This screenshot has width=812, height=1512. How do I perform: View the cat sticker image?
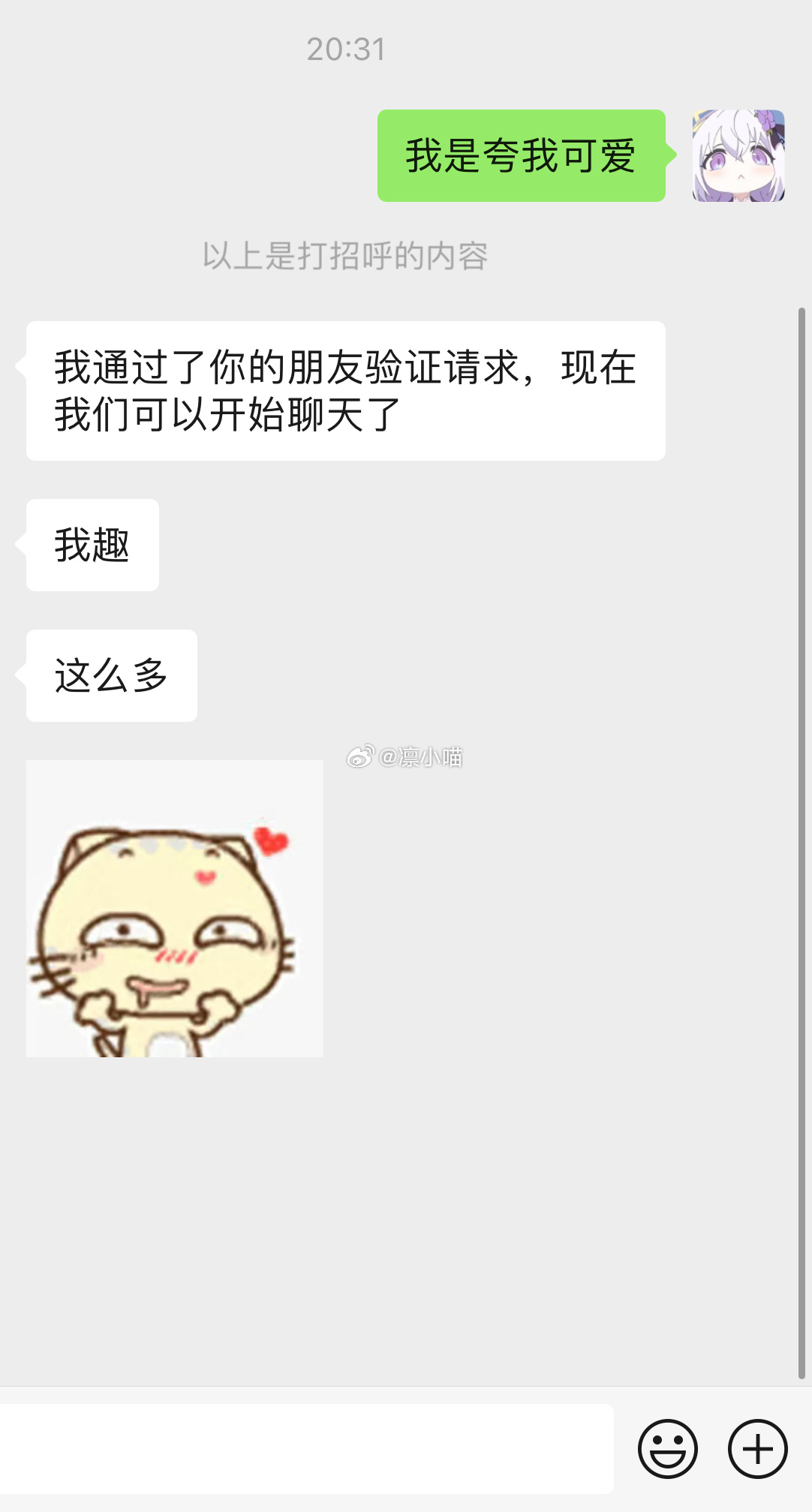coord(175,908)
